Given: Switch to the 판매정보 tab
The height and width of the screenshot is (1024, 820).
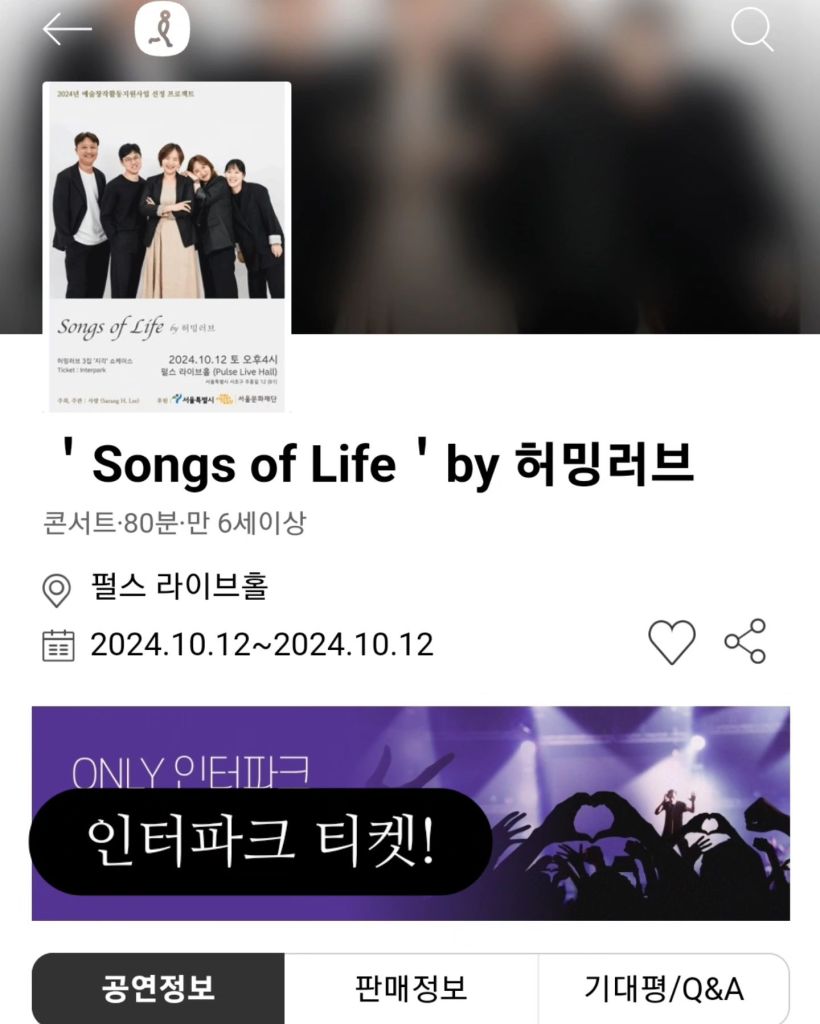Looking at the screenshot, I should tap(411, 989).
